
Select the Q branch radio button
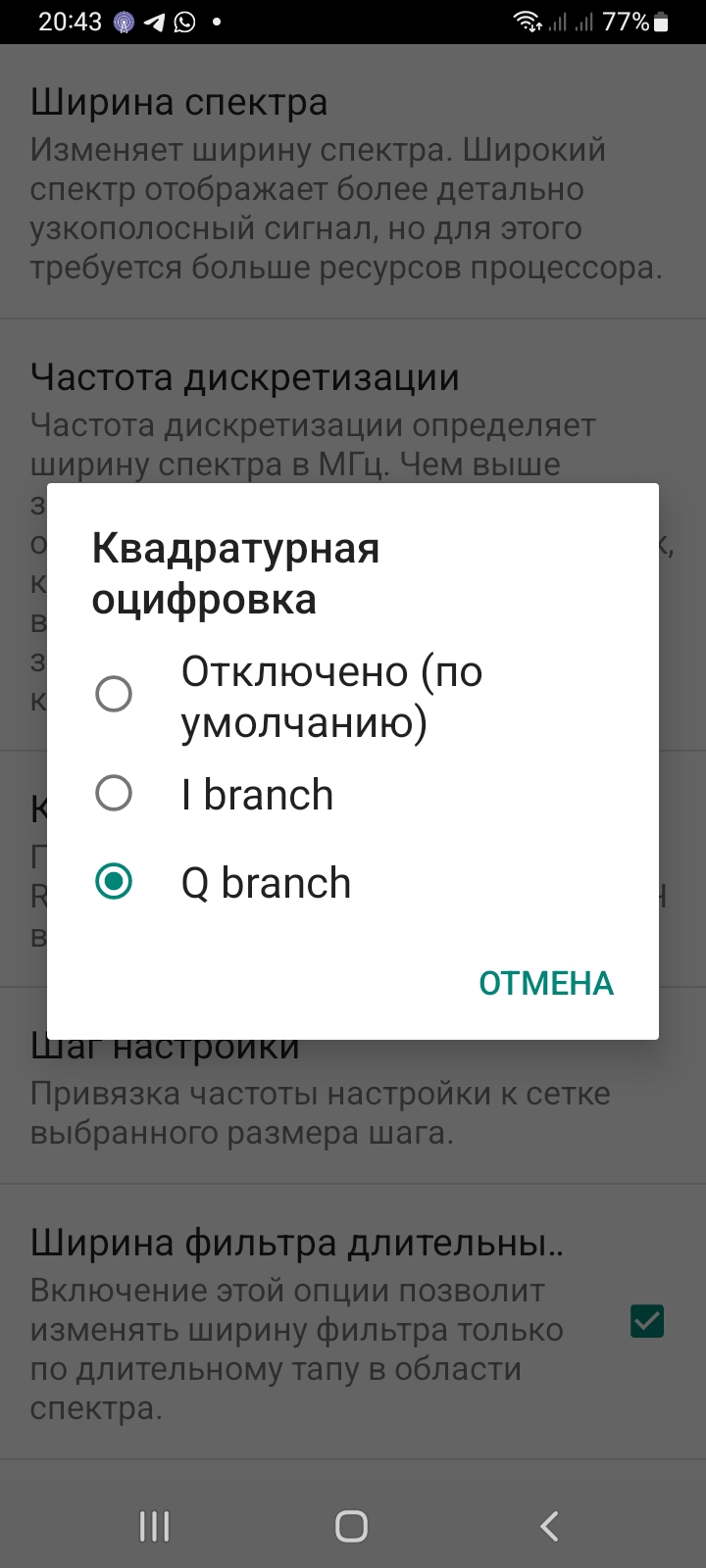[114, 881]
